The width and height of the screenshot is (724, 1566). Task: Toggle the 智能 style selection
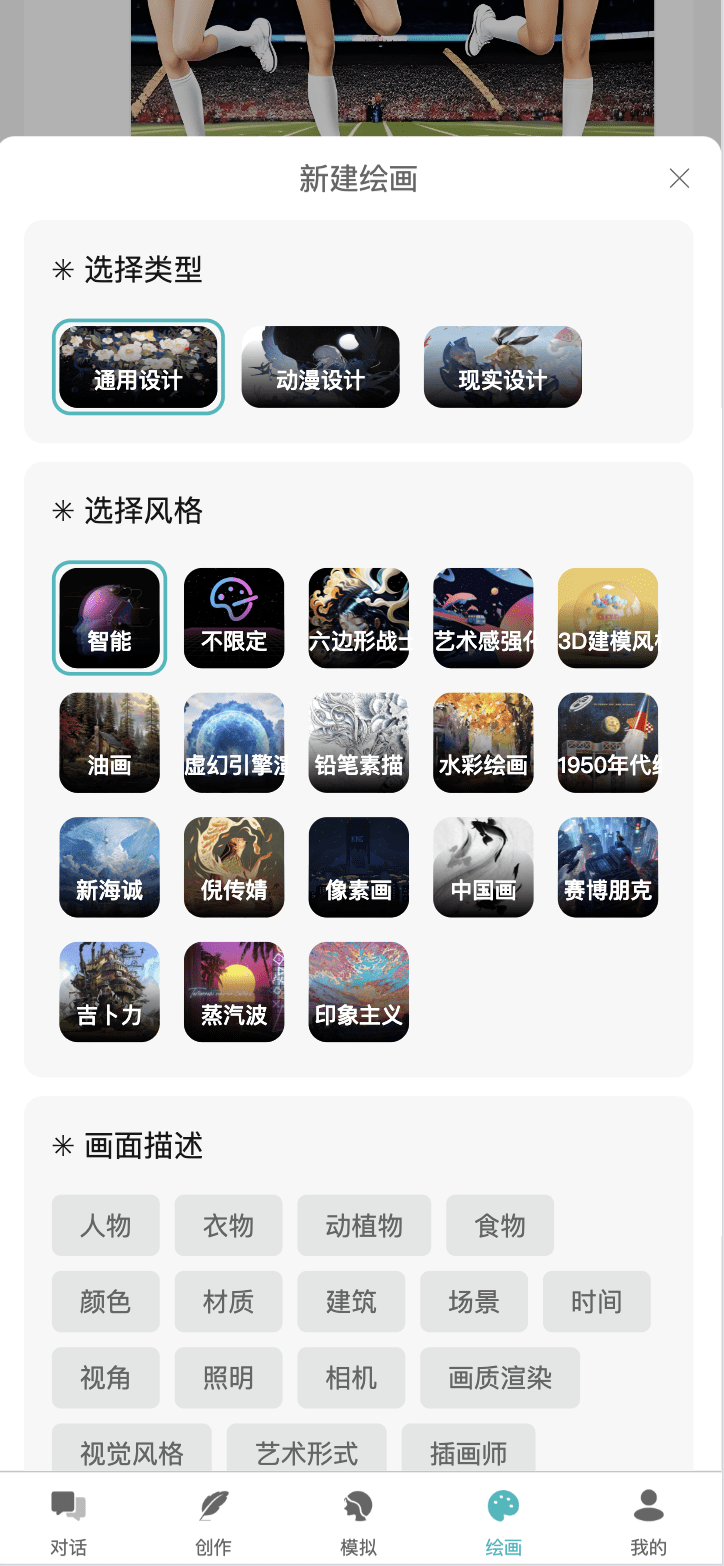[108, 617]
